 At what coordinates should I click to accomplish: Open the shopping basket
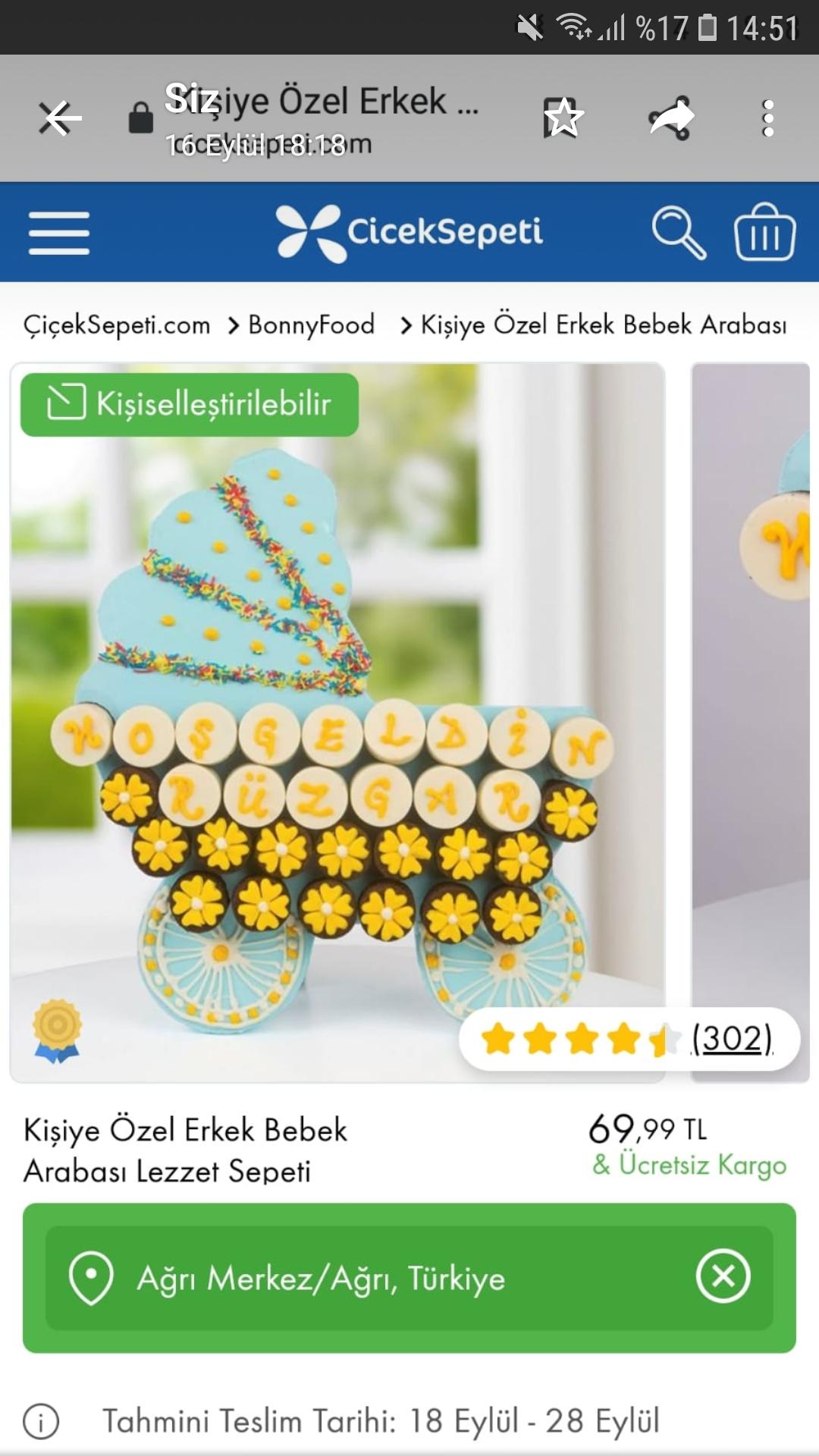click(764, 232)
